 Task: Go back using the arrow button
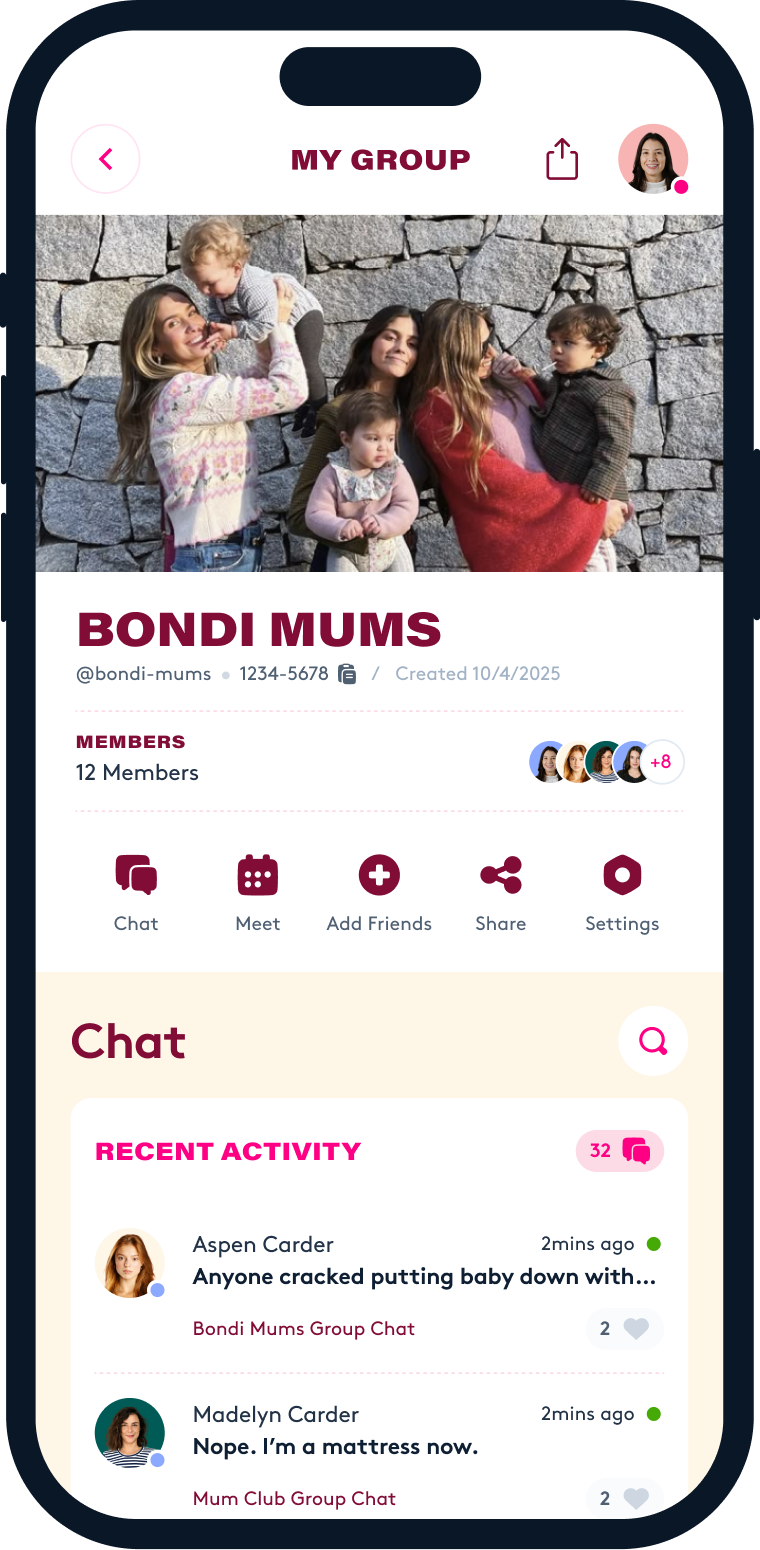pyautogui.click(x=106, y=159)
